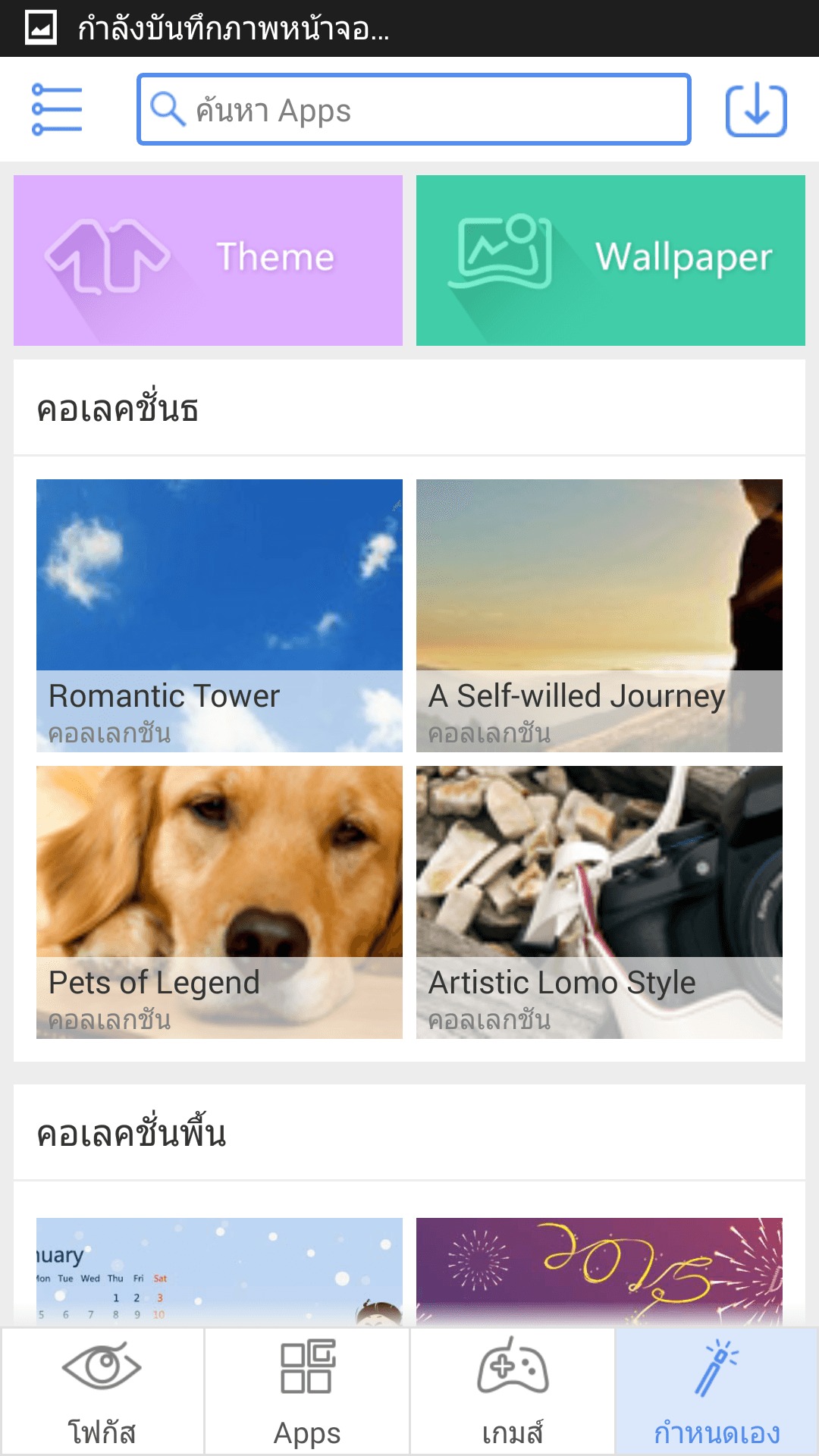The width and height of the screenshot is (819, 1456).
Task: Open the downloads icon
Action: click(756, 111)
